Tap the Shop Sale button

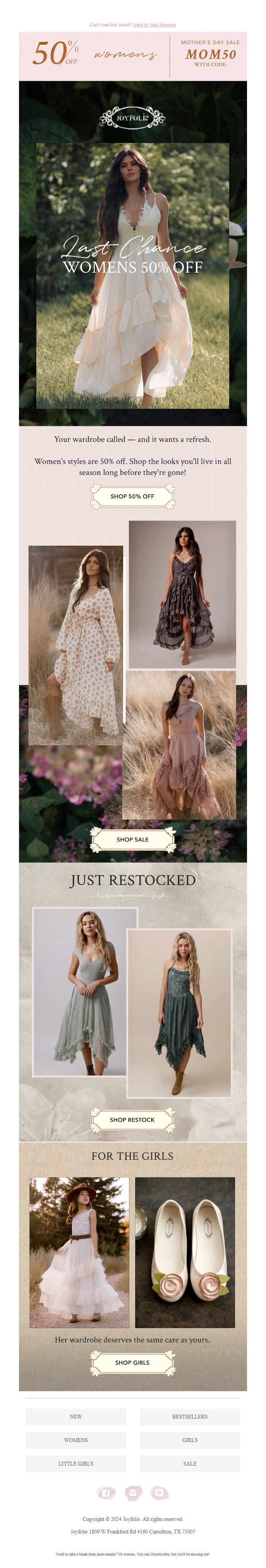(x=132, y=839)
